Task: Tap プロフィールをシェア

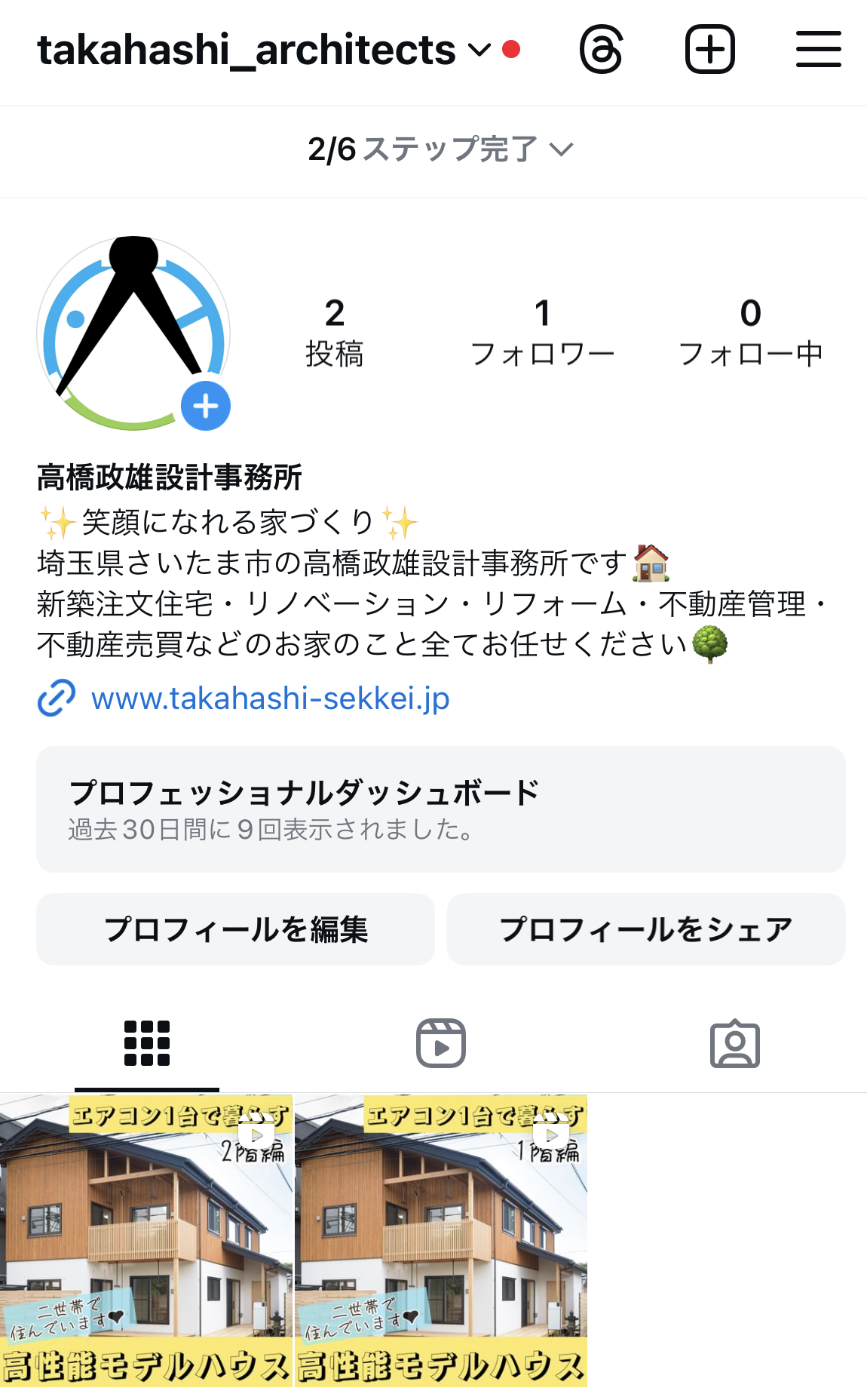Action: [x=646, y=929]
